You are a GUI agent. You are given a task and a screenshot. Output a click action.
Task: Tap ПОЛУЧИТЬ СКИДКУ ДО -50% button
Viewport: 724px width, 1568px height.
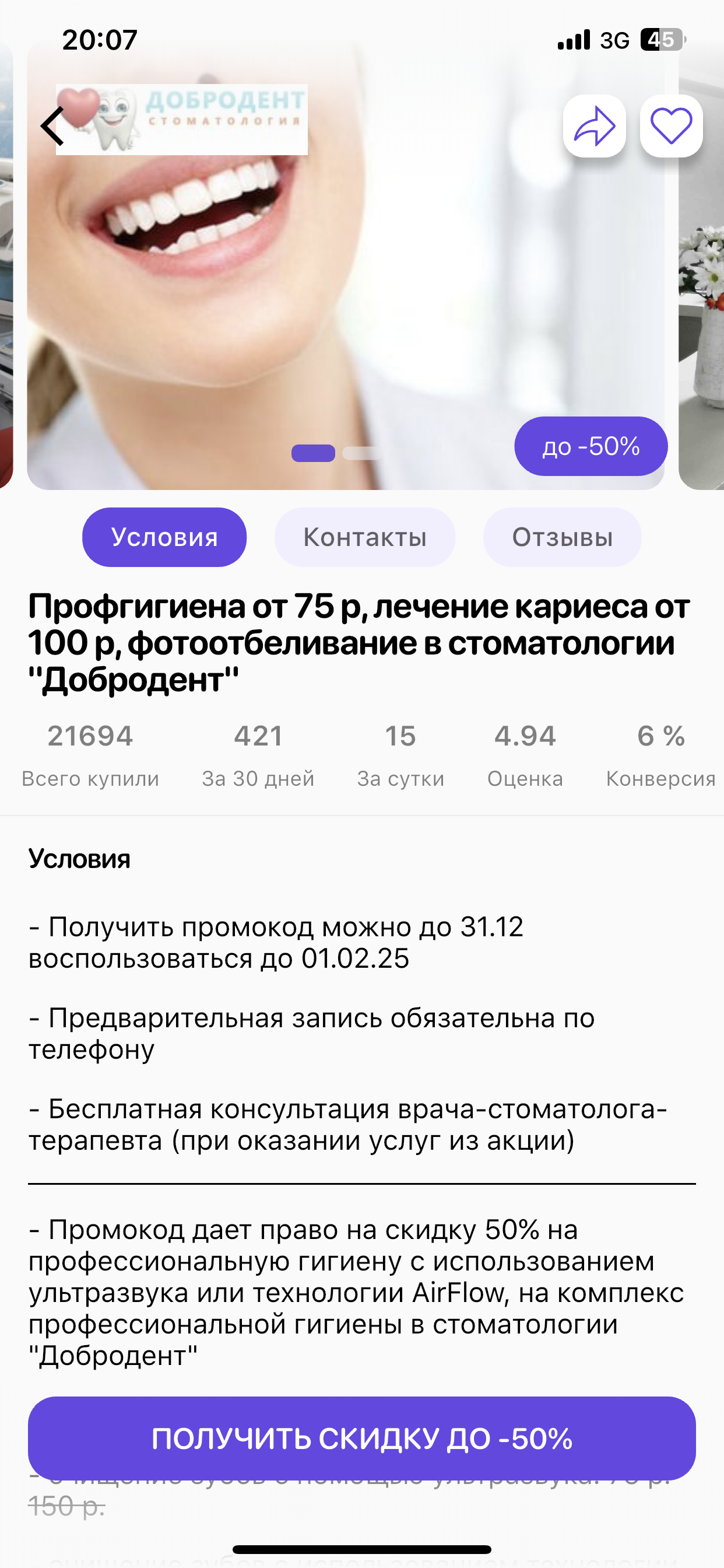click(362, 1438)
